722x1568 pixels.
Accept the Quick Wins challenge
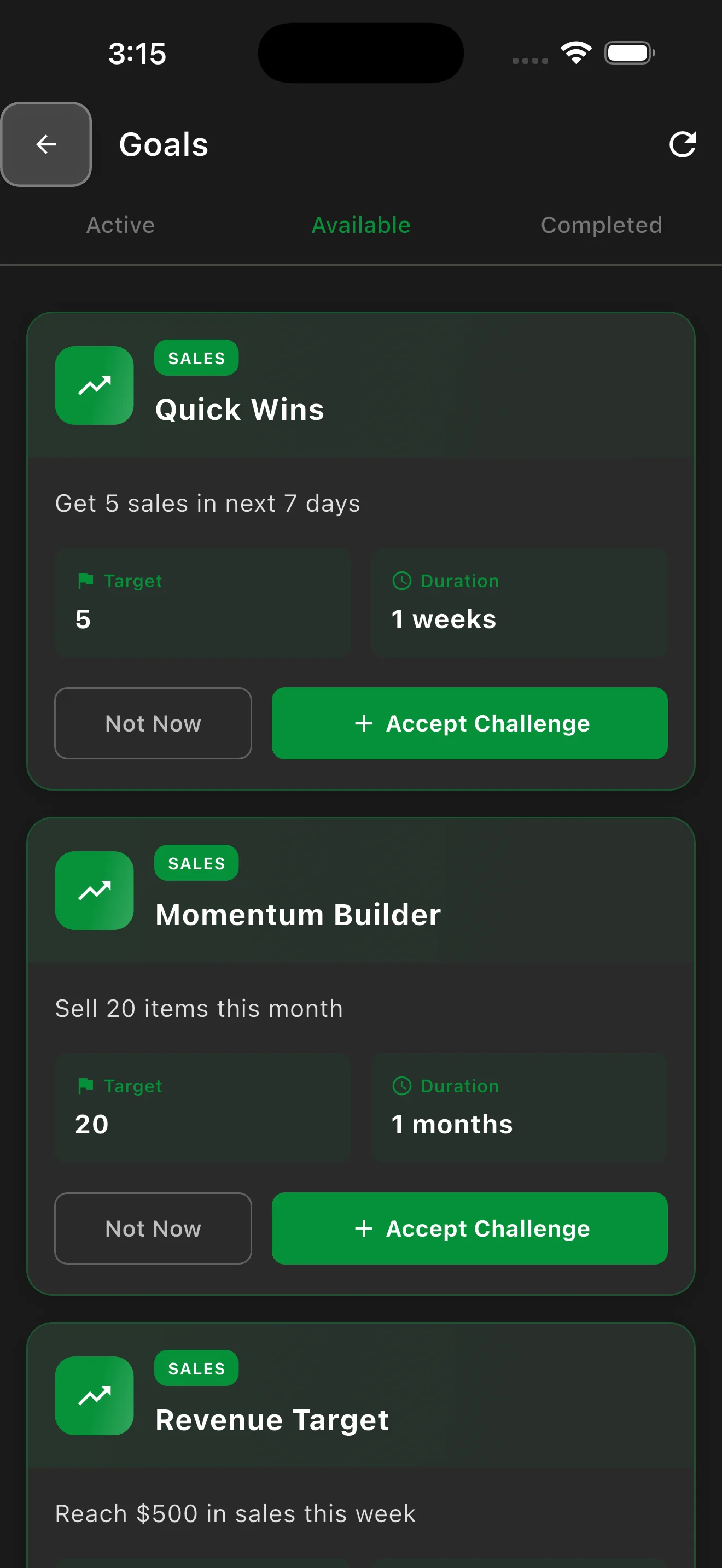[x=469, y=723]
